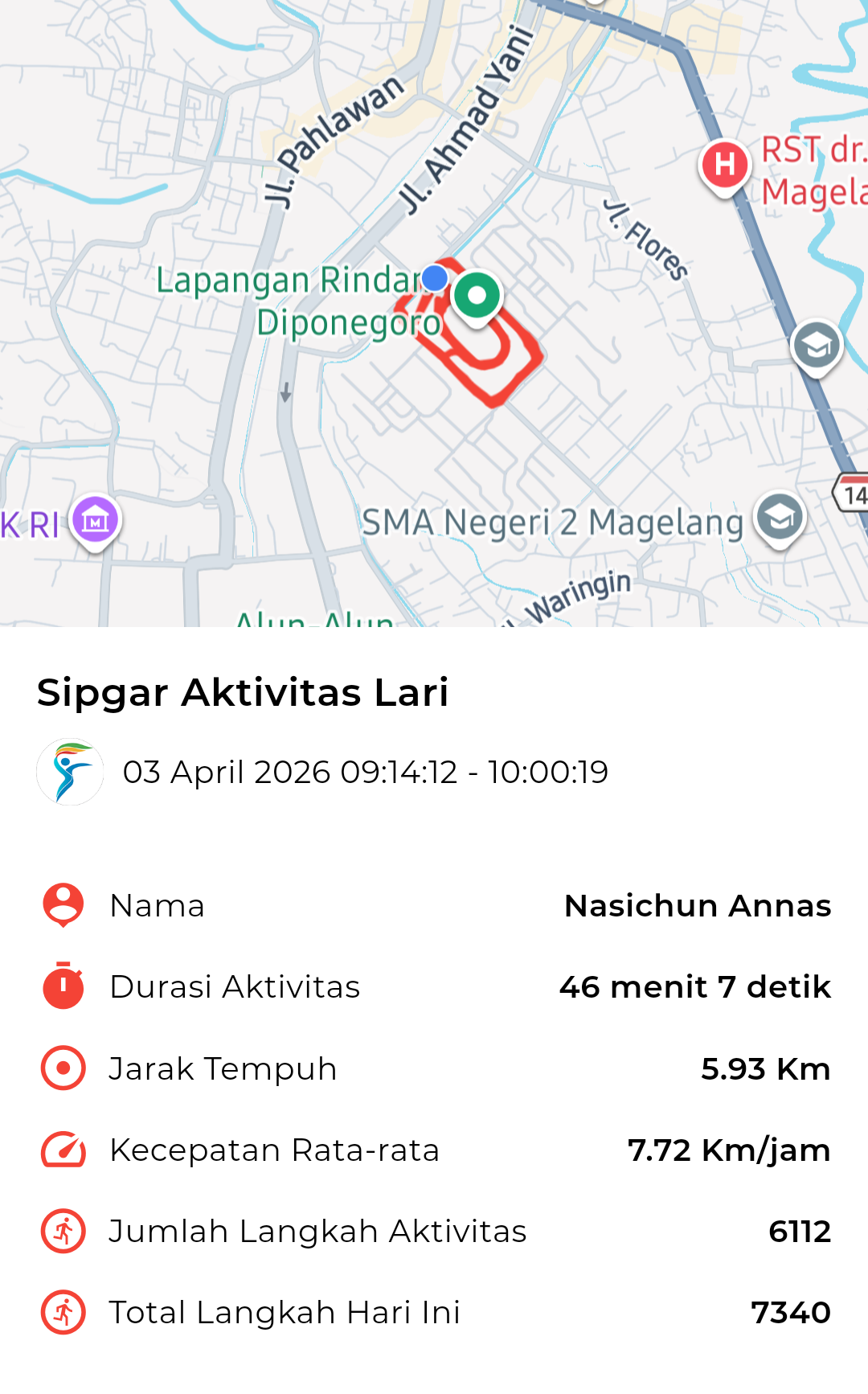
Task: Select the SMA Negeri 2 Magelang school pin
Action: point(780,518)
